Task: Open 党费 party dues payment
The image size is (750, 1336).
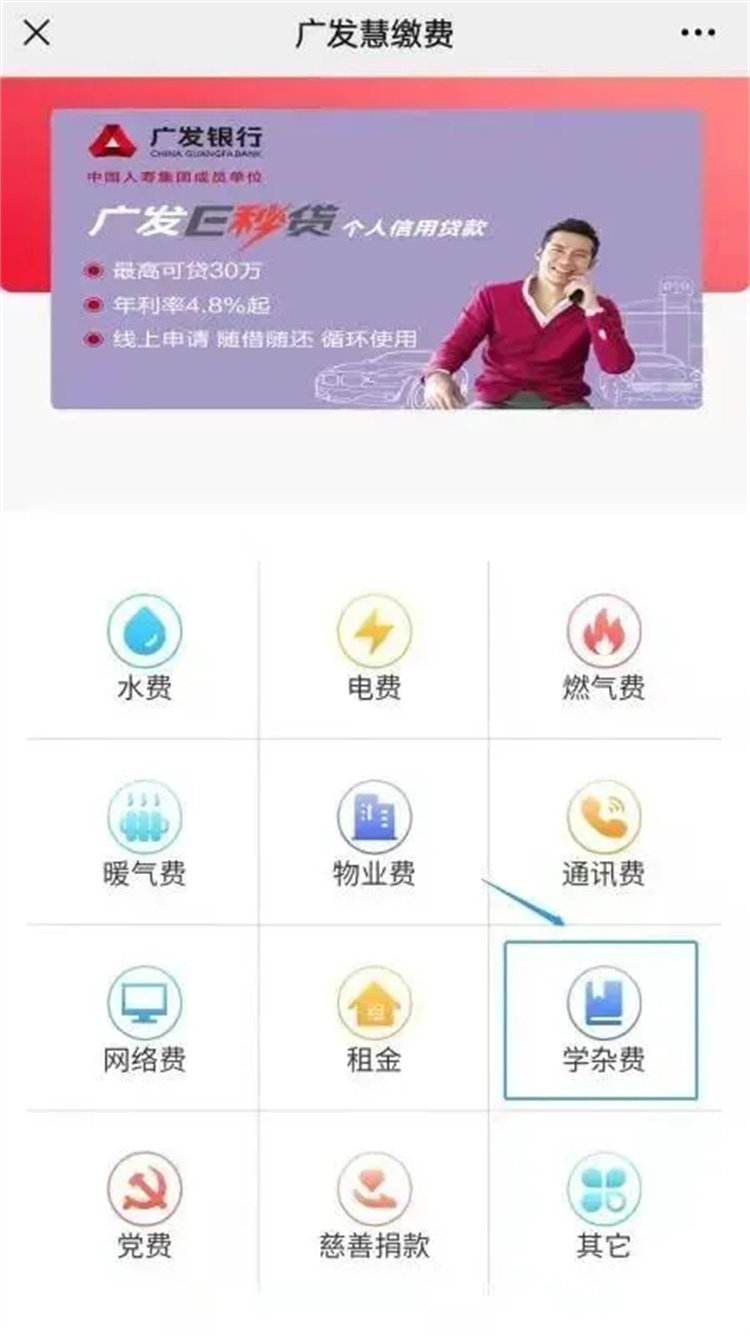Action: pos(145,1206)
